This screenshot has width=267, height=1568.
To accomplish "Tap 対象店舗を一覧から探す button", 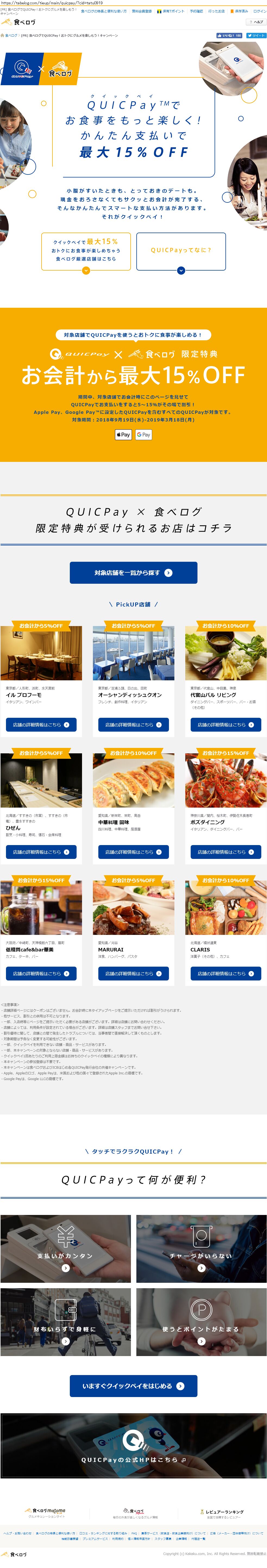I will (x=134, y=573).
